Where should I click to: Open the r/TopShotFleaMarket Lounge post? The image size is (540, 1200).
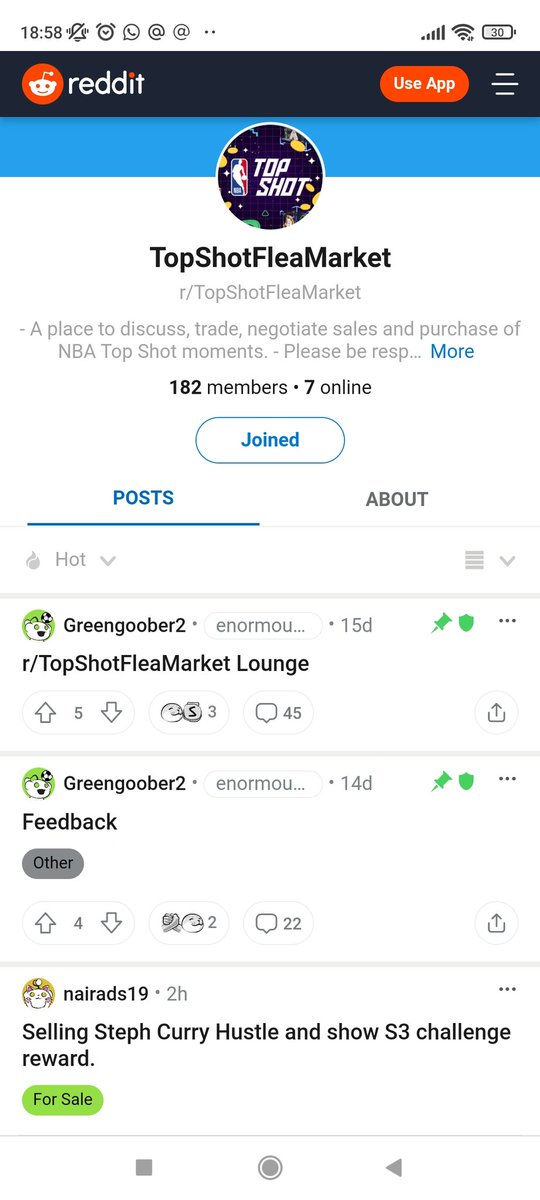tap(166, 663)
